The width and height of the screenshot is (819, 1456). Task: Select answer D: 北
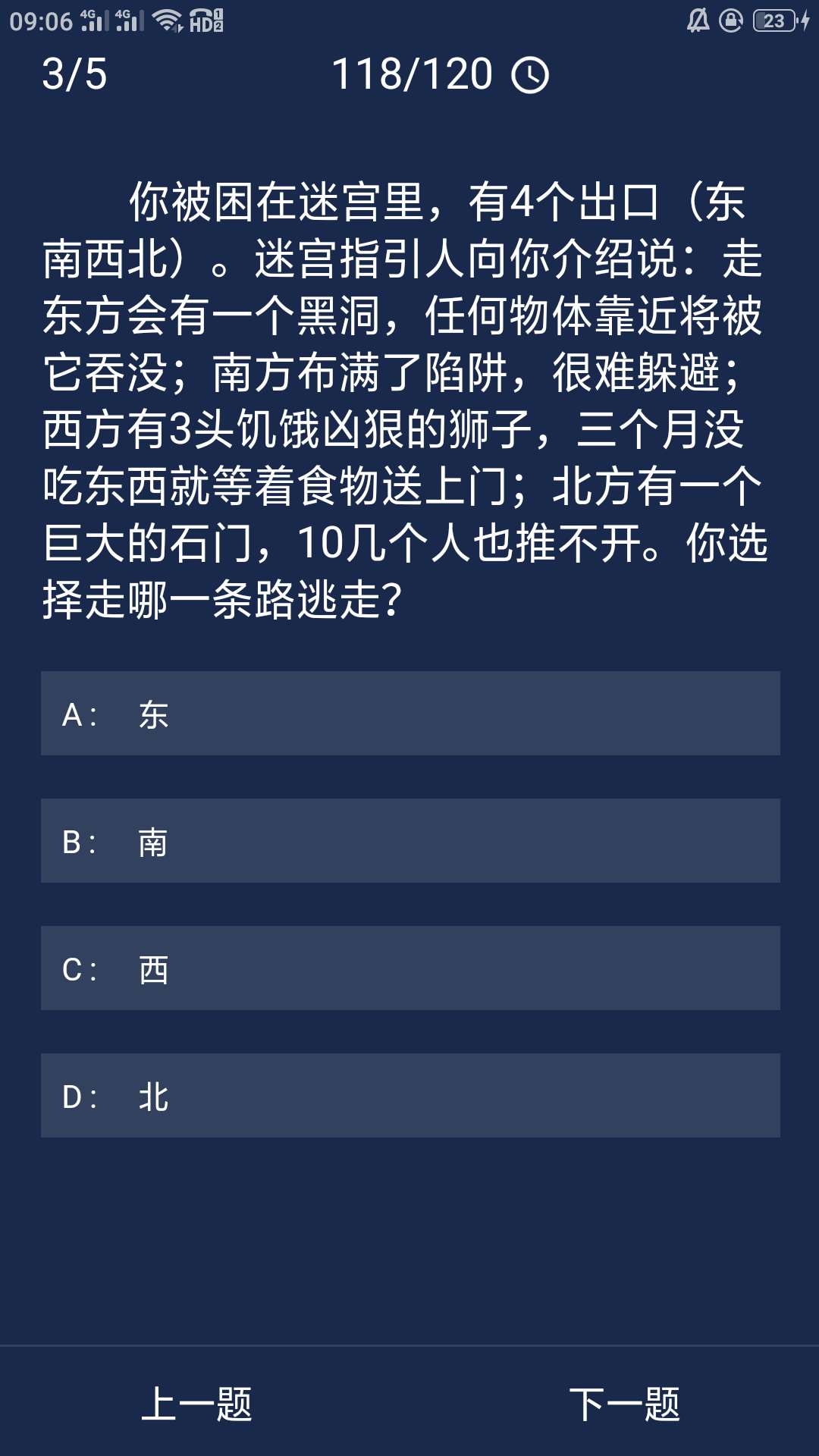(x=409, y=1095)
